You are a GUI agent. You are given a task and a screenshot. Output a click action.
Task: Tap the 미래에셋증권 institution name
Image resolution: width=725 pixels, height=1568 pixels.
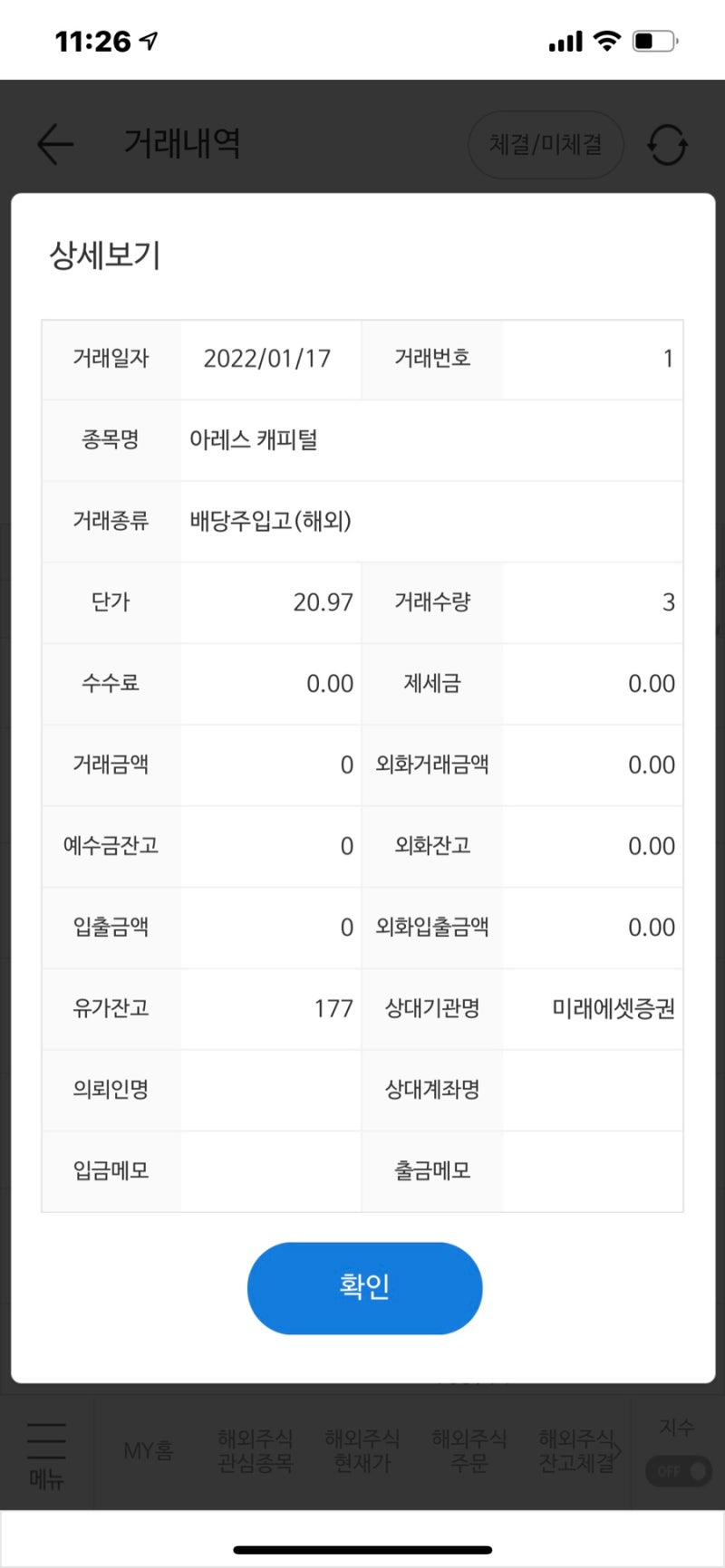coord(613,1008)
